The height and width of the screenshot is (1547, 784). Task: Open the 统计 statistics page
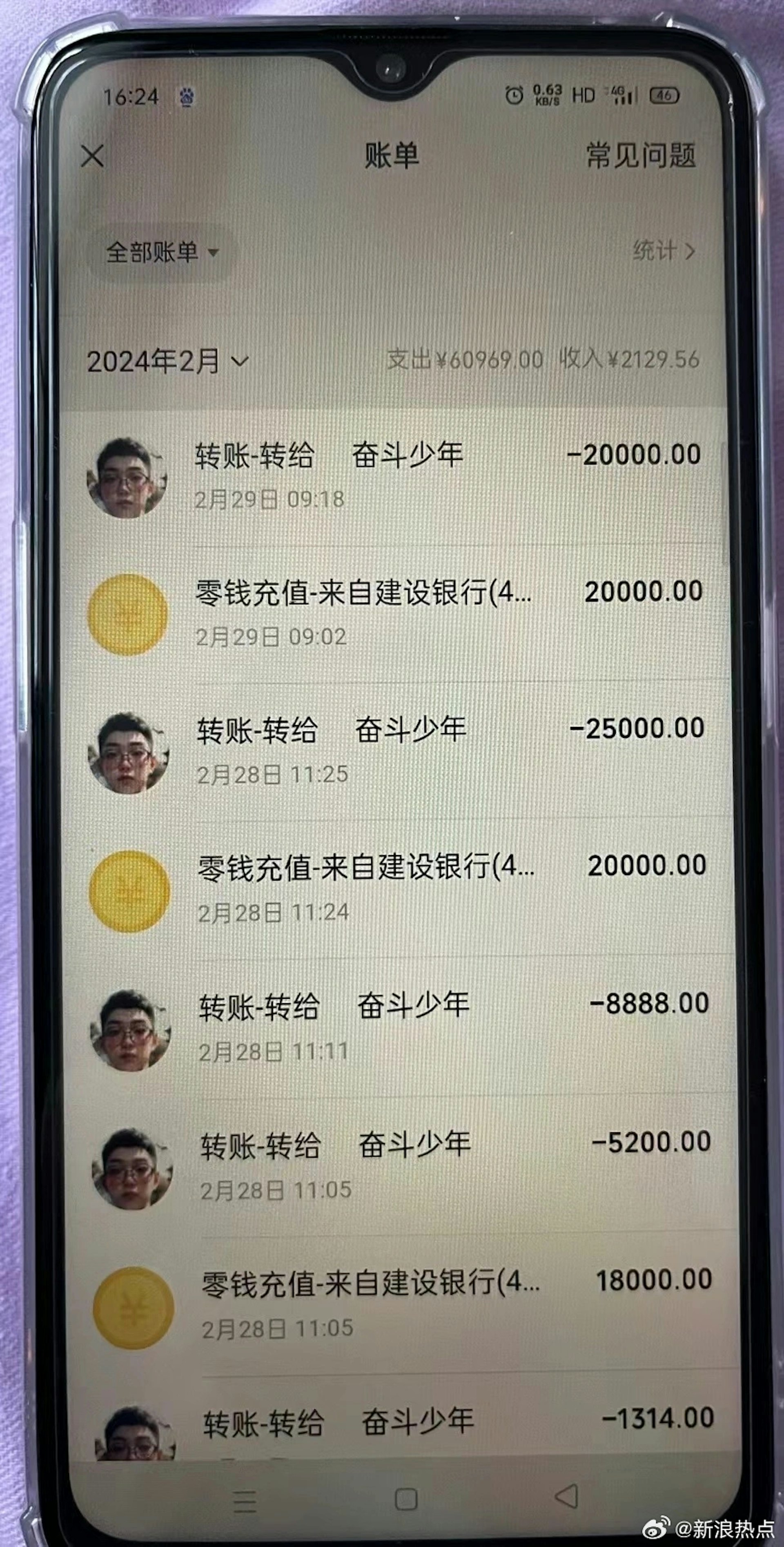664,250
